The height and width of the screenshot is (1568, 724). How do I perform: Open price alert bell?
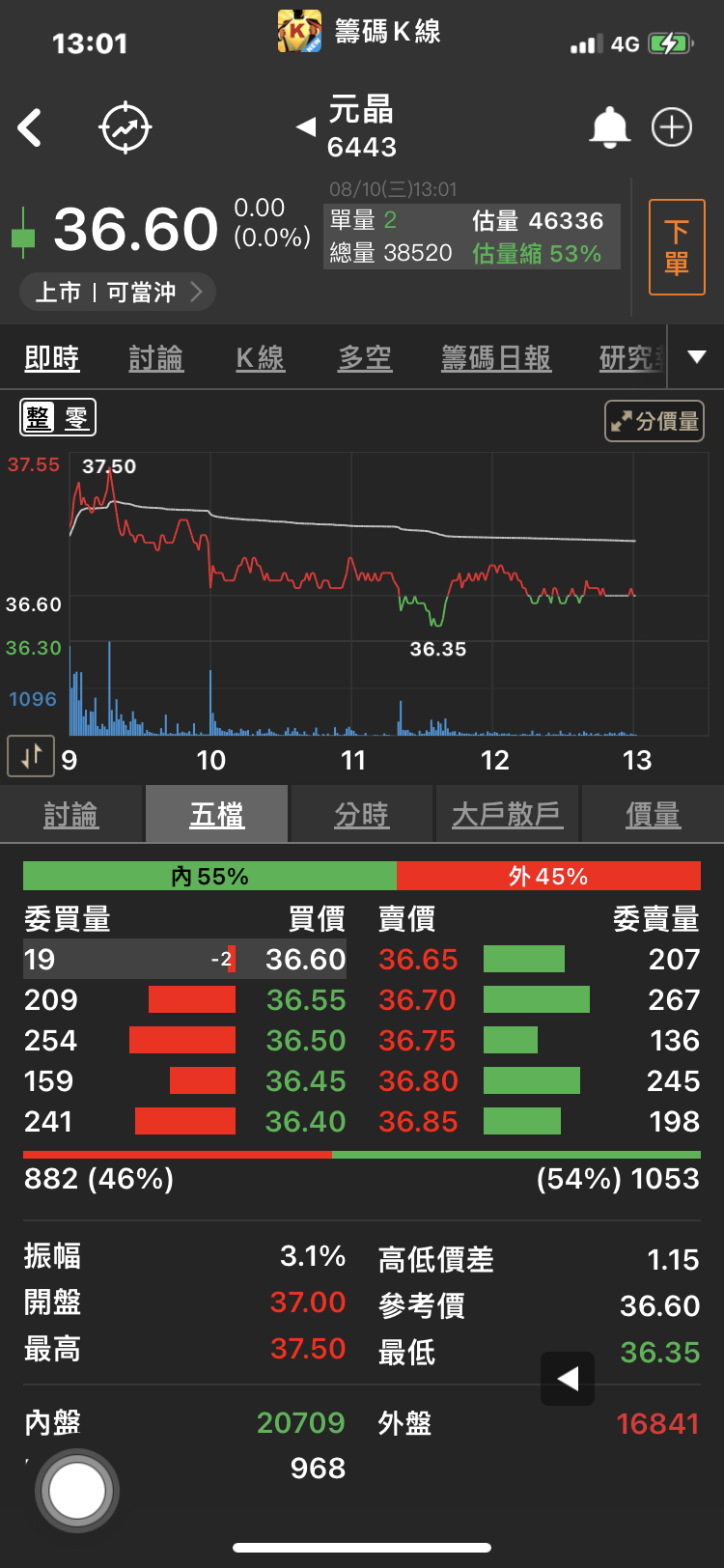(609, 127)
